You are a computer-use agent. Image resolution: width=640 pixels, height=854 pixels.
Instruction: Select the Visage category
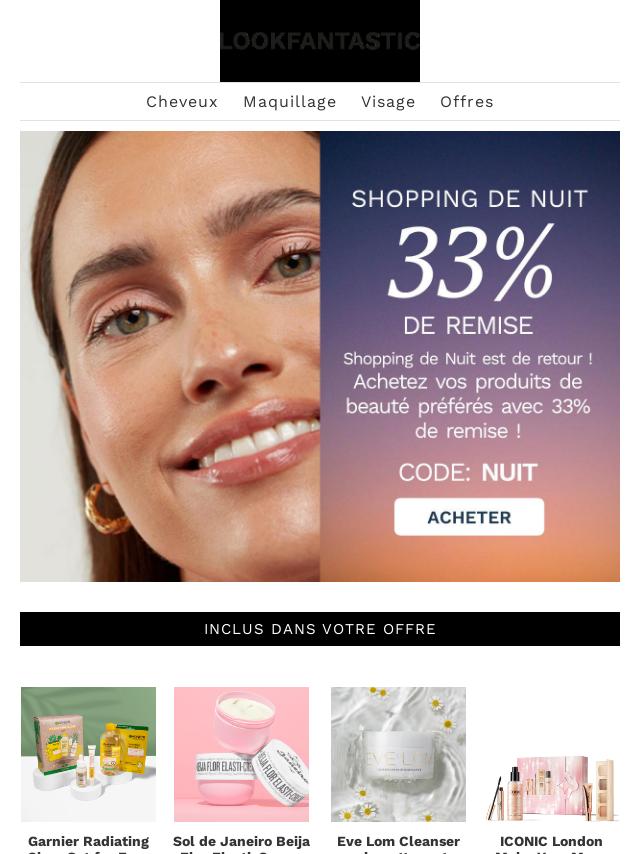click(x=388, y=102)
